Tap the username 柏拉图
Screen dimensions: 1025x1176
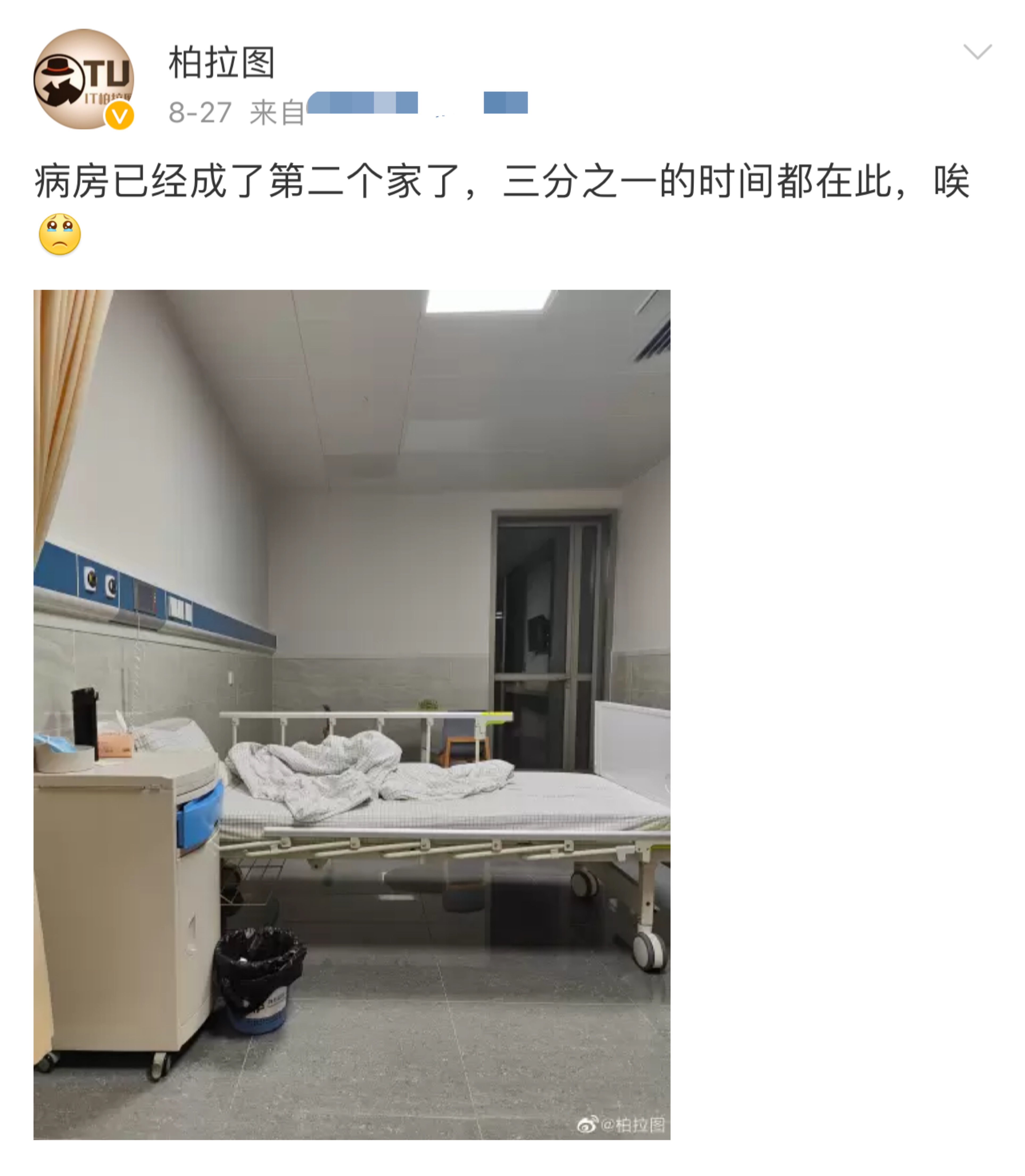coord(222,62)
